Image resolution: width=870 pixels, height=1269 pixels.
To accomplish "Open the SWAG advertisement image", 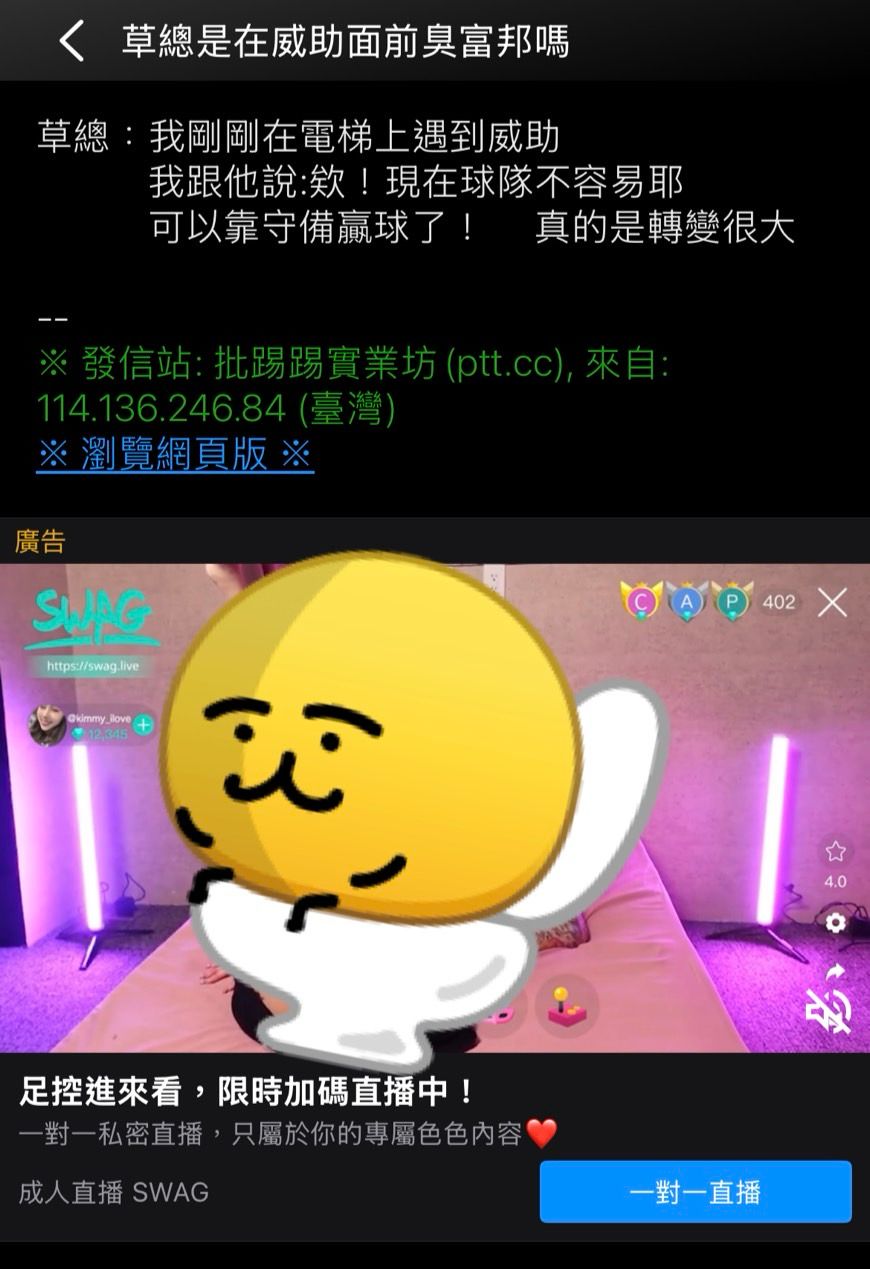I will pyautogui.click(x=434, y=808).
